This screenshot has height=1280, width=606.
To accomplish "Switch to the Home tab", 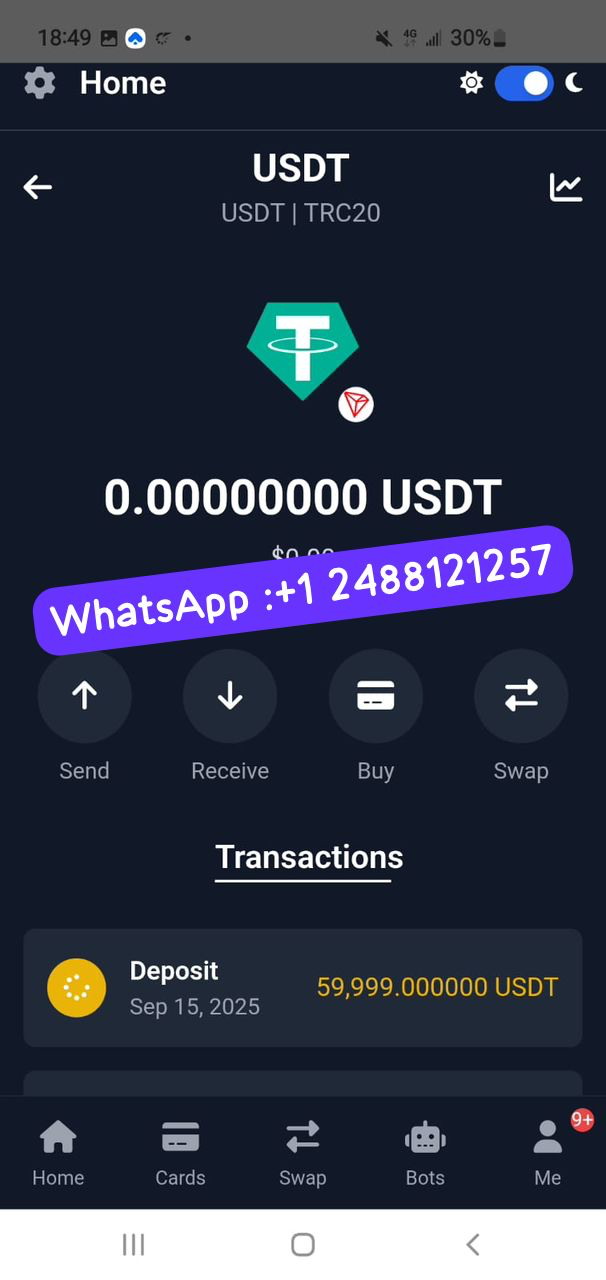I will tap(58, 1152).
